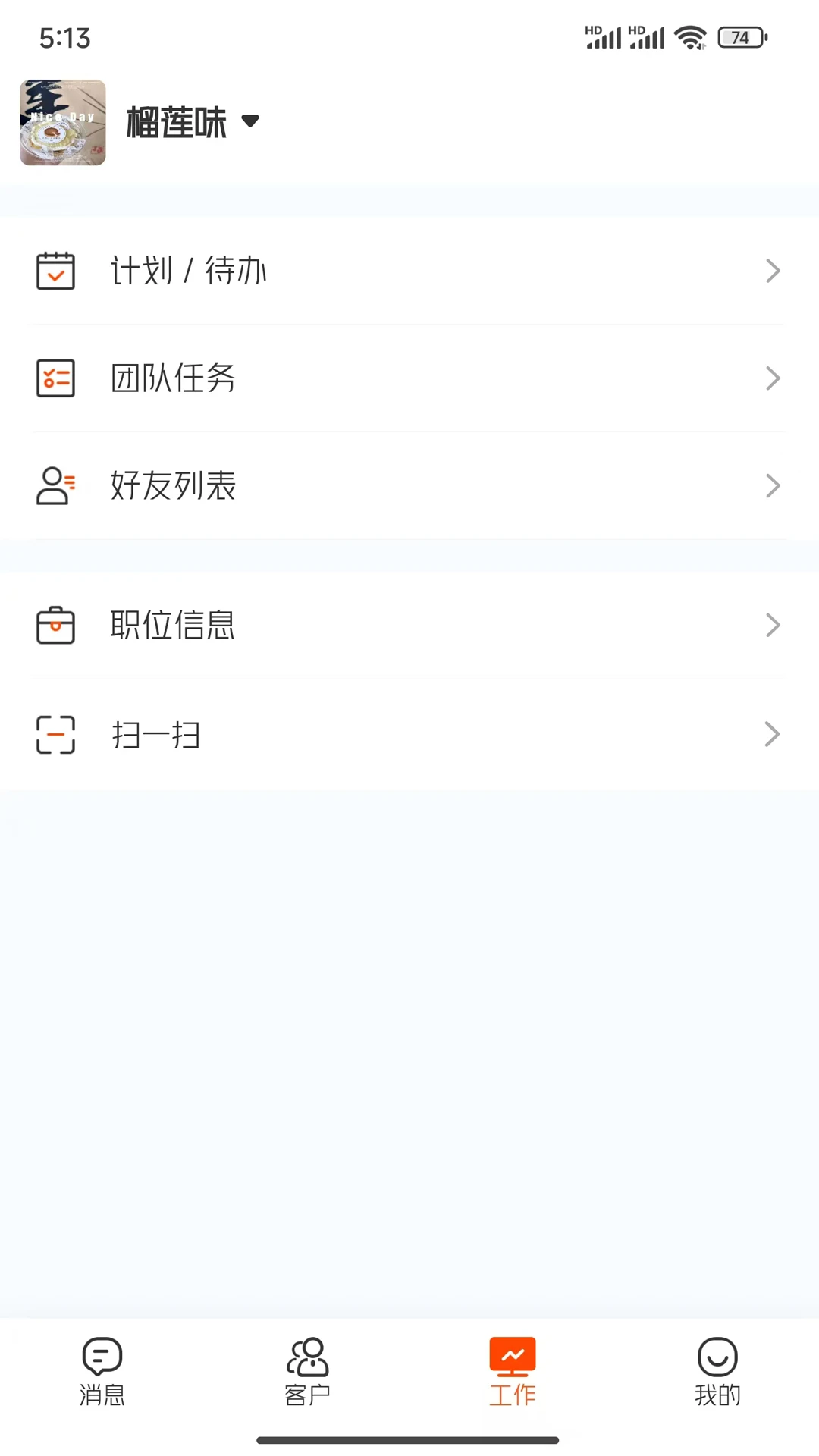Select the 客户 customers icon
The image size is (819, 1456).
[x=307, y=1357]
